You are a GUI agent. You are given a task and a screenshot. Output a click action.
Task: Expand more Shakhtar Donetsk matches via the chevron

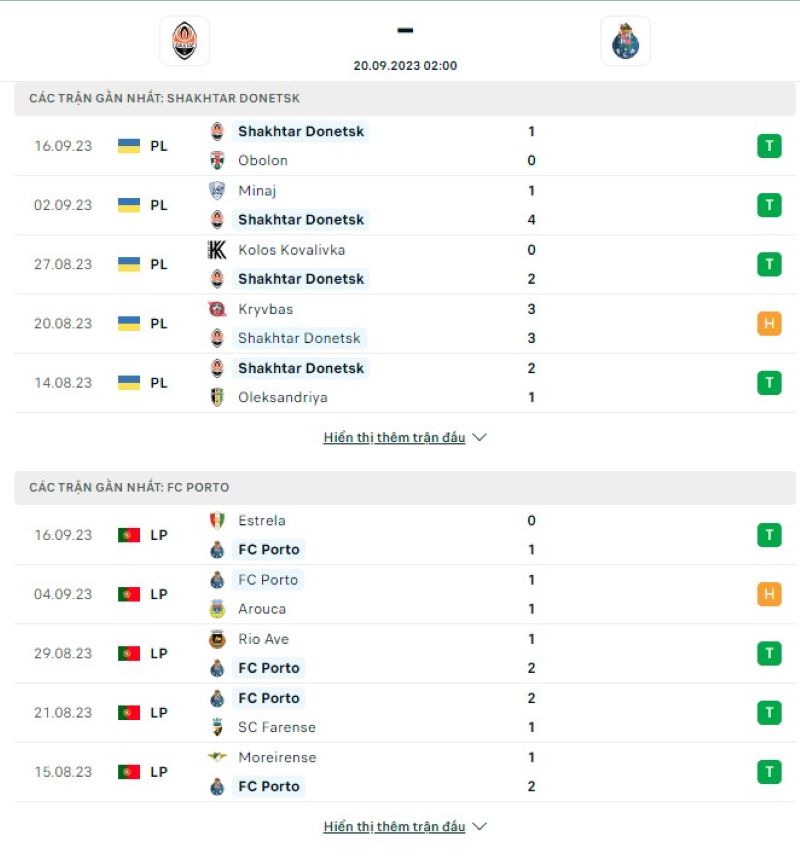481,437
